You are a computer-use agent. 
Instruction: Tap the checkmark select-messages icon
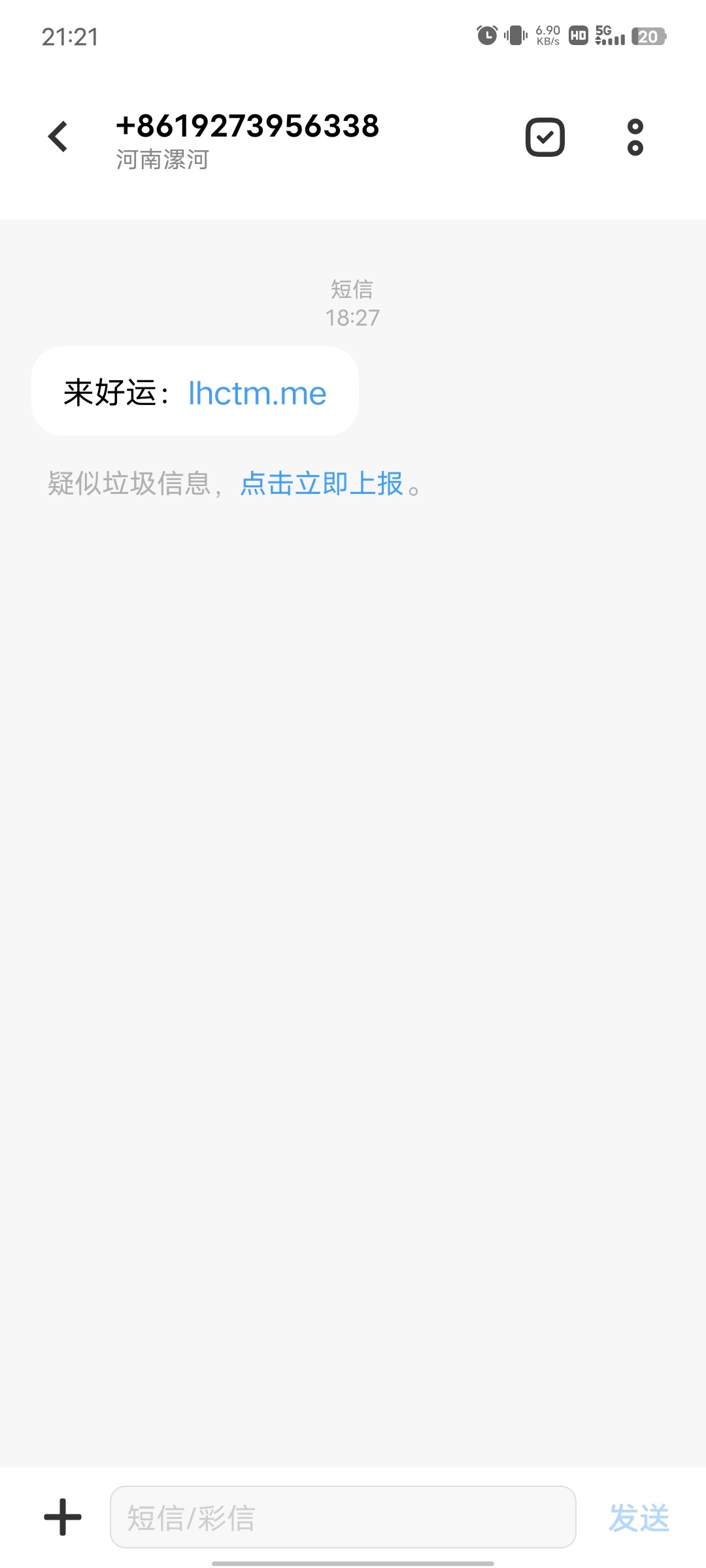click(545, 137)
